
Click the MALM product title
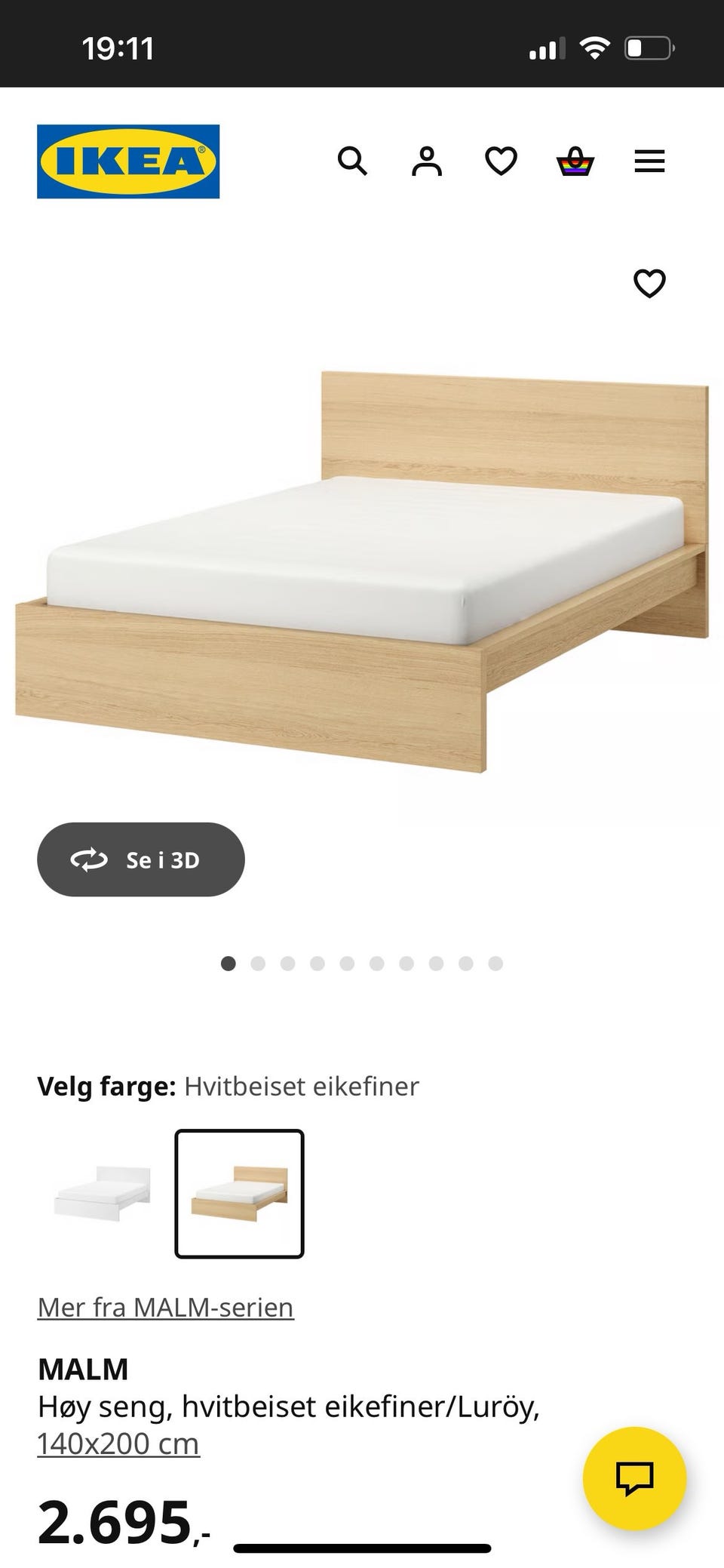(x=84, y=1367)
